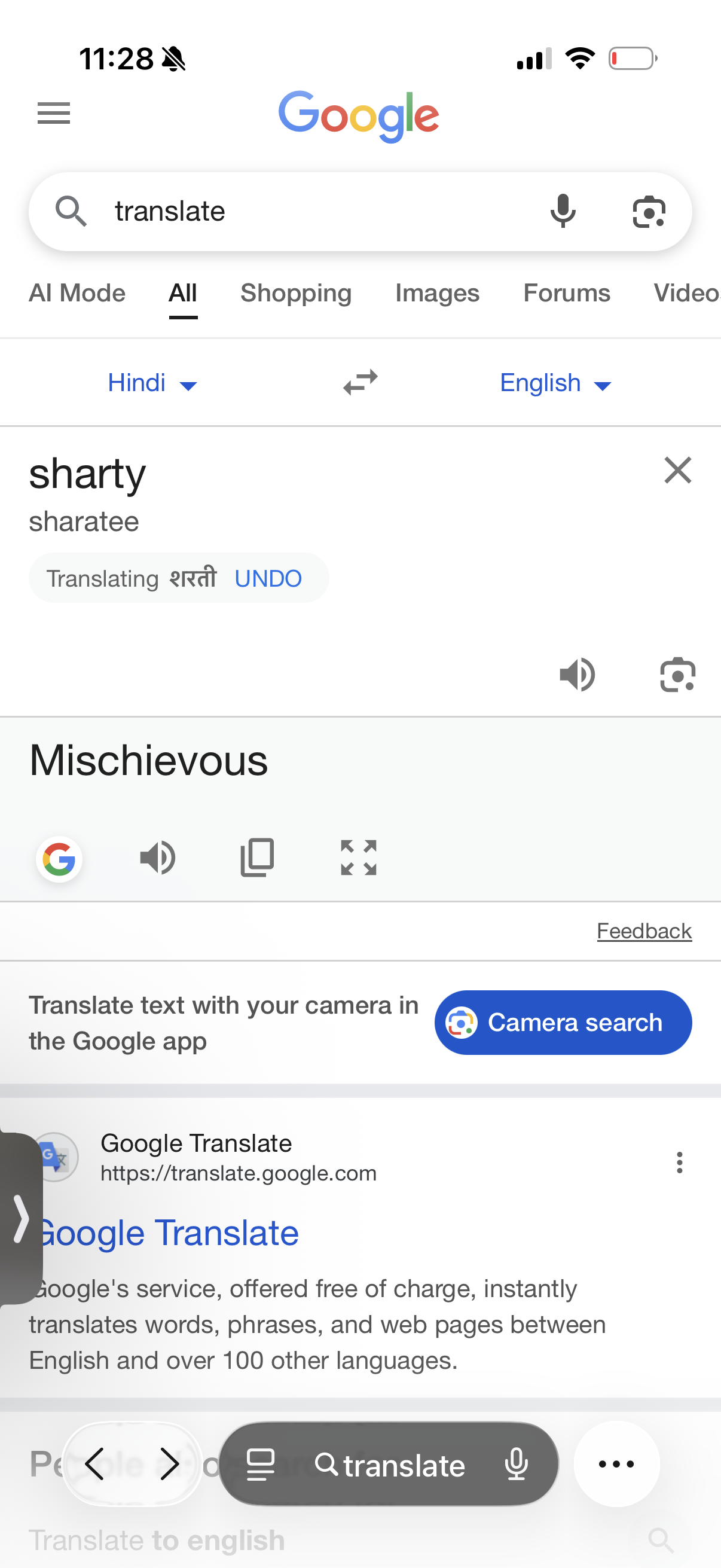Expand the translation to full screen

coord(358,858)
